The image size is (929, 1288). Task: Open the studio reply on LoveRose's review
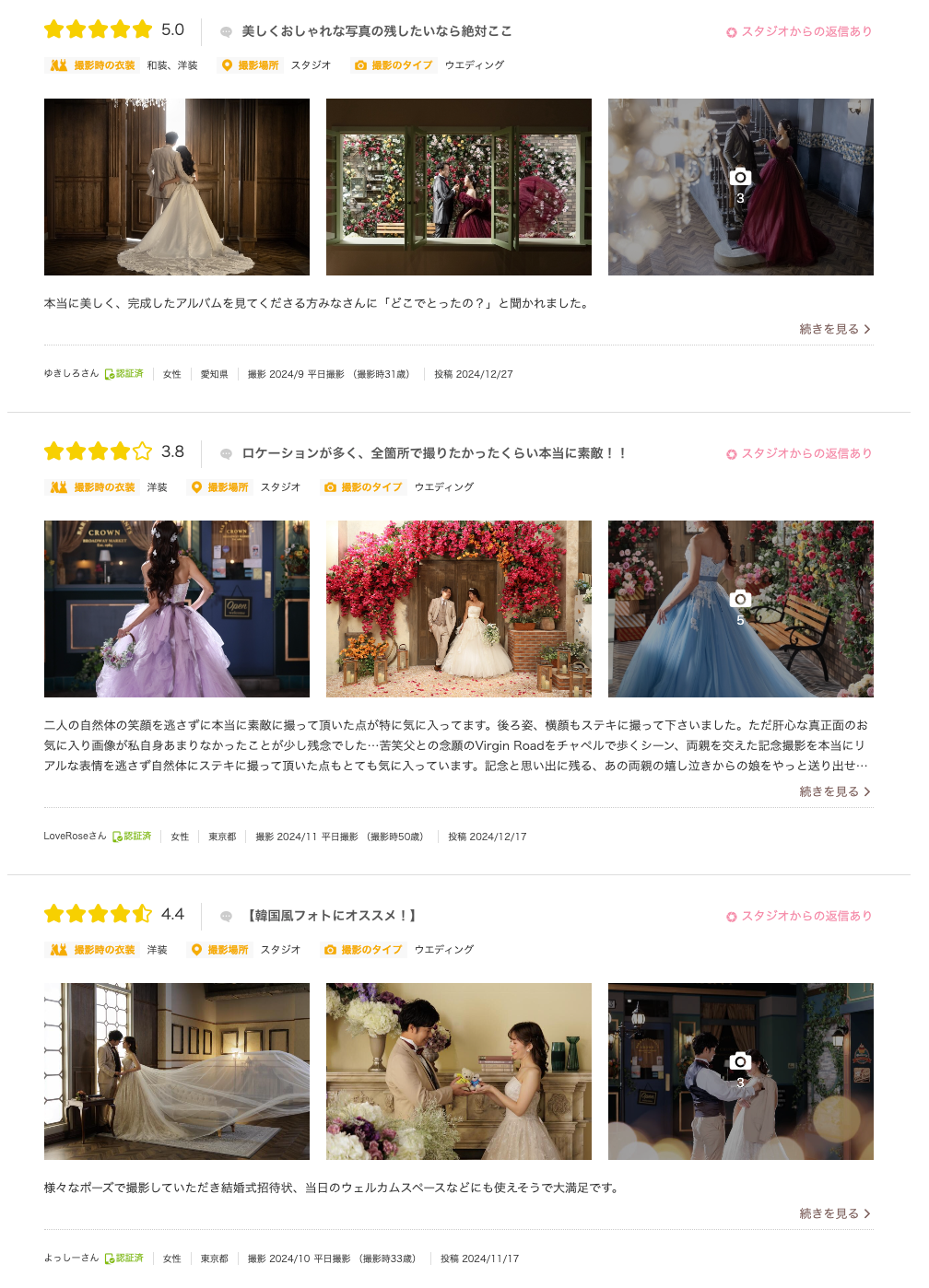tap(799, 453)
